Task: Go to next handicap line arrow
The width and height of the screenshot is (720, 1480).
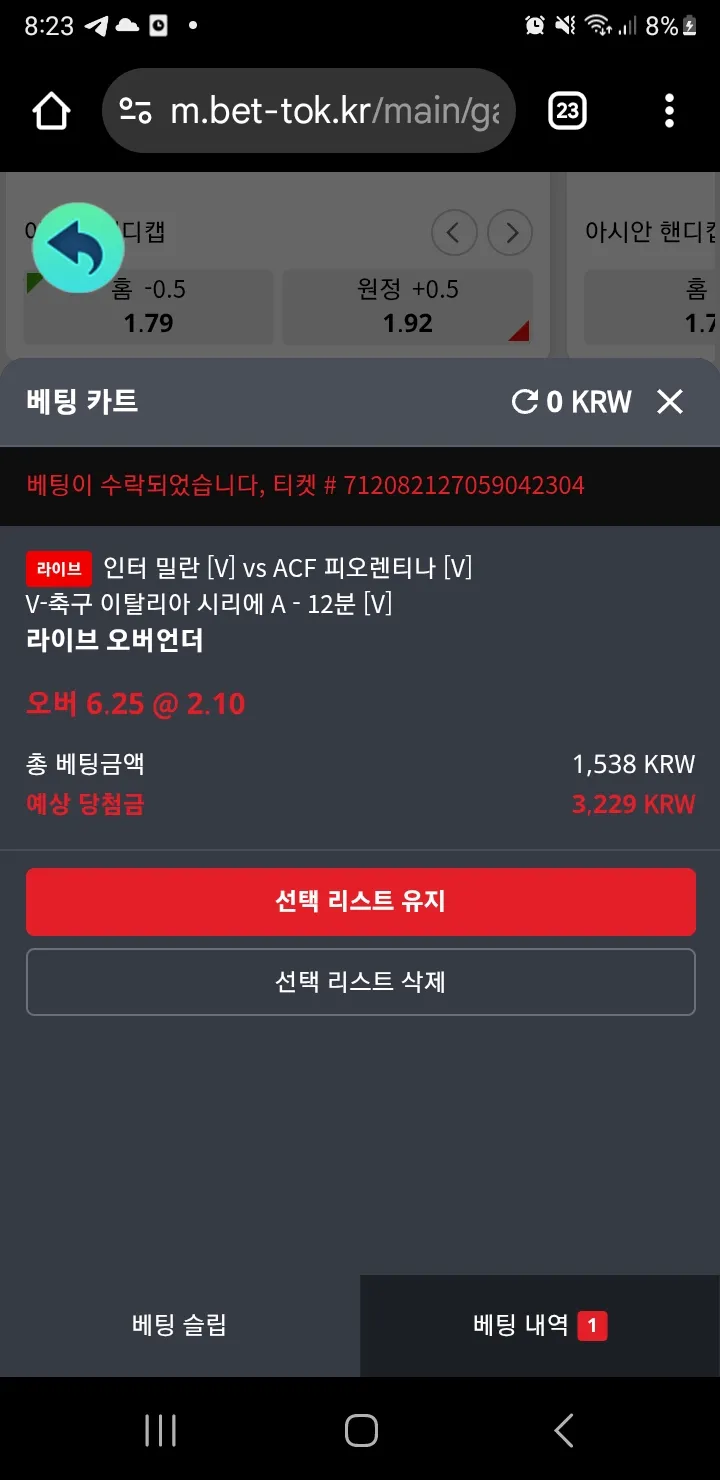Action: (x=510, y=234)
